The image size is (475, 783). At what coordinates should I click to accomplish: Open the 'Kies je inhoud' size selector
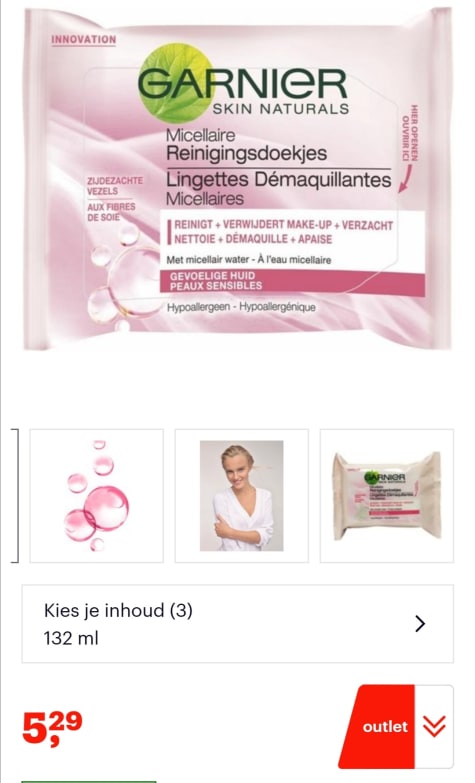238,624
